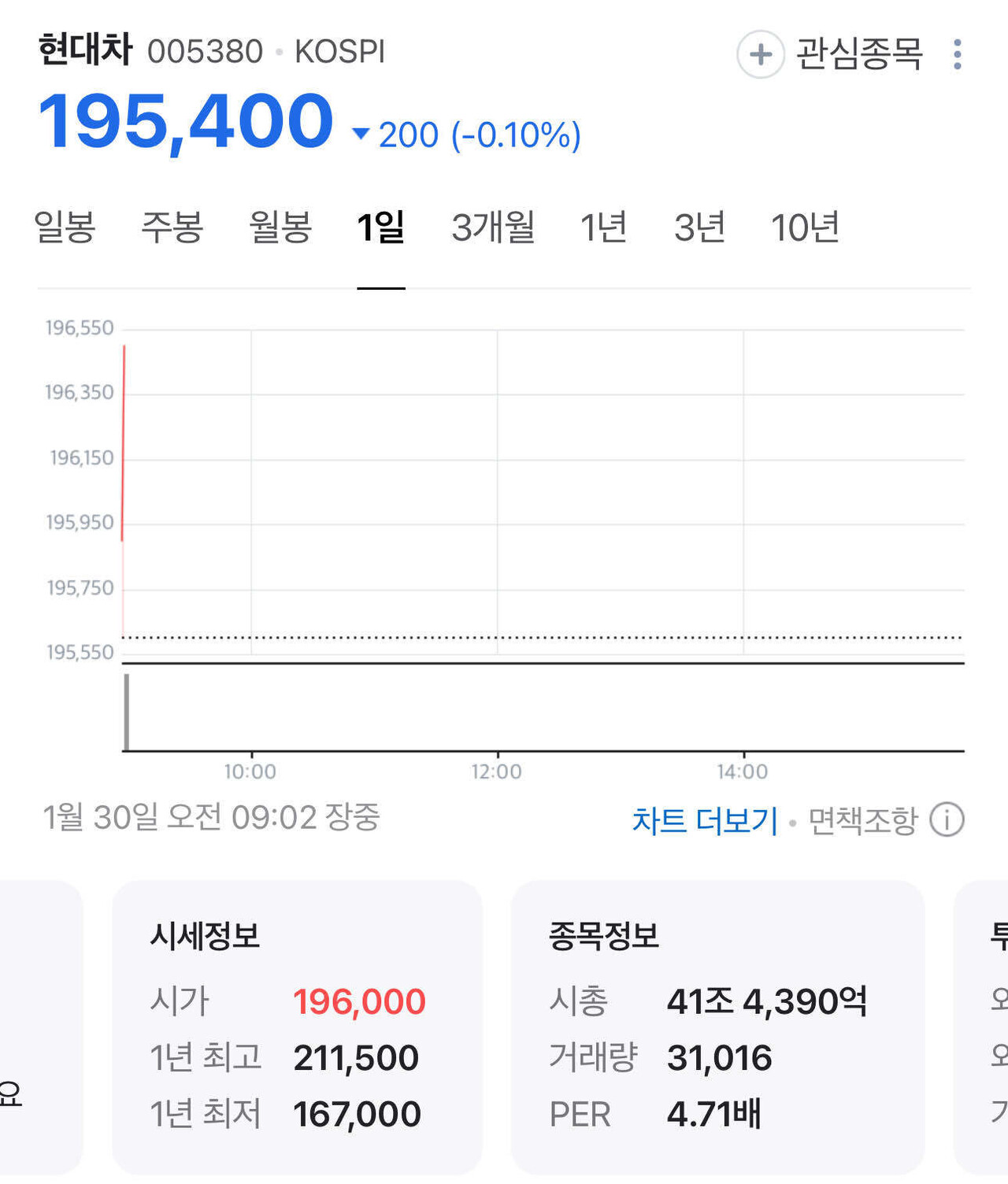
Task: Select the 1년 chart period
Action: click(x=602, y=227)
